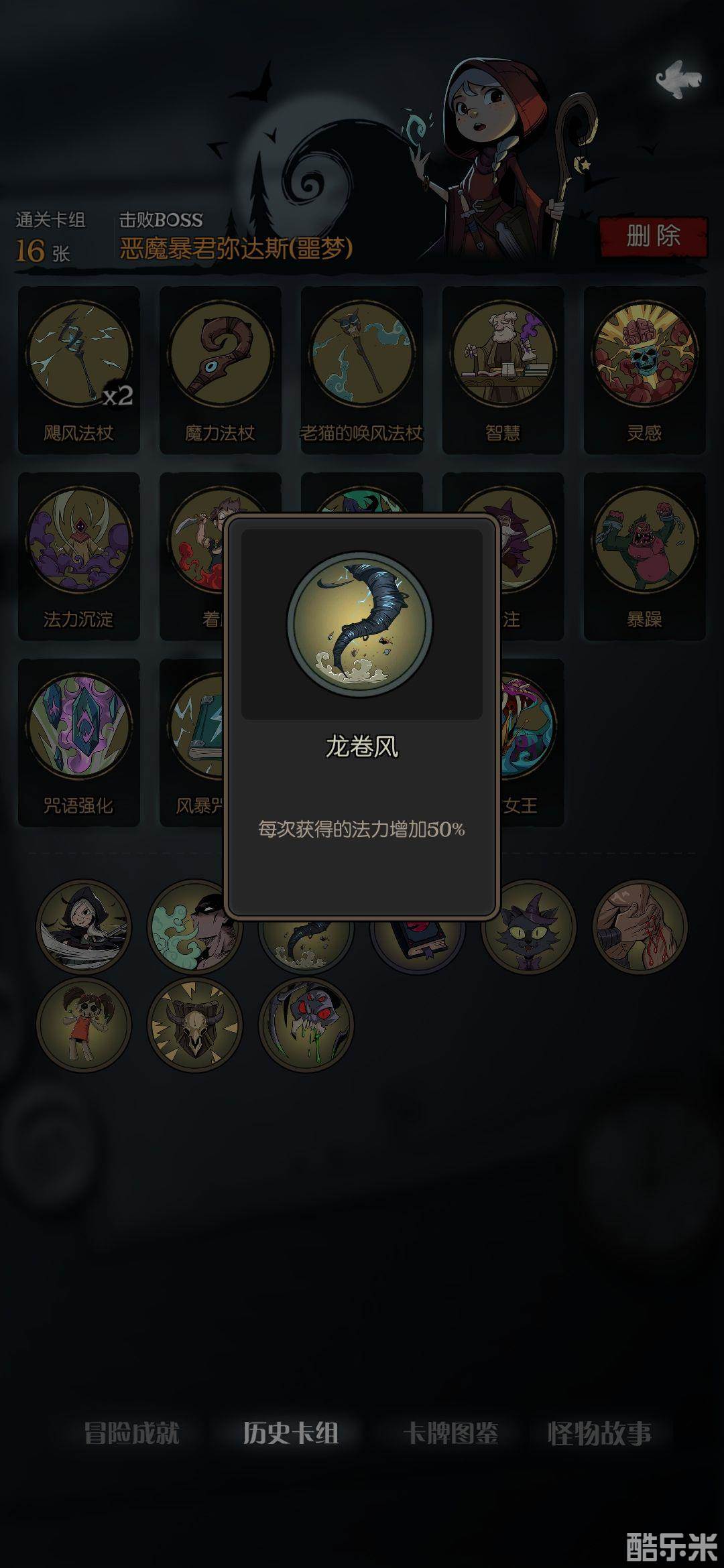Open the 暴躁 card
This screenshot has width=724, height=1568.
coord(644,556)
